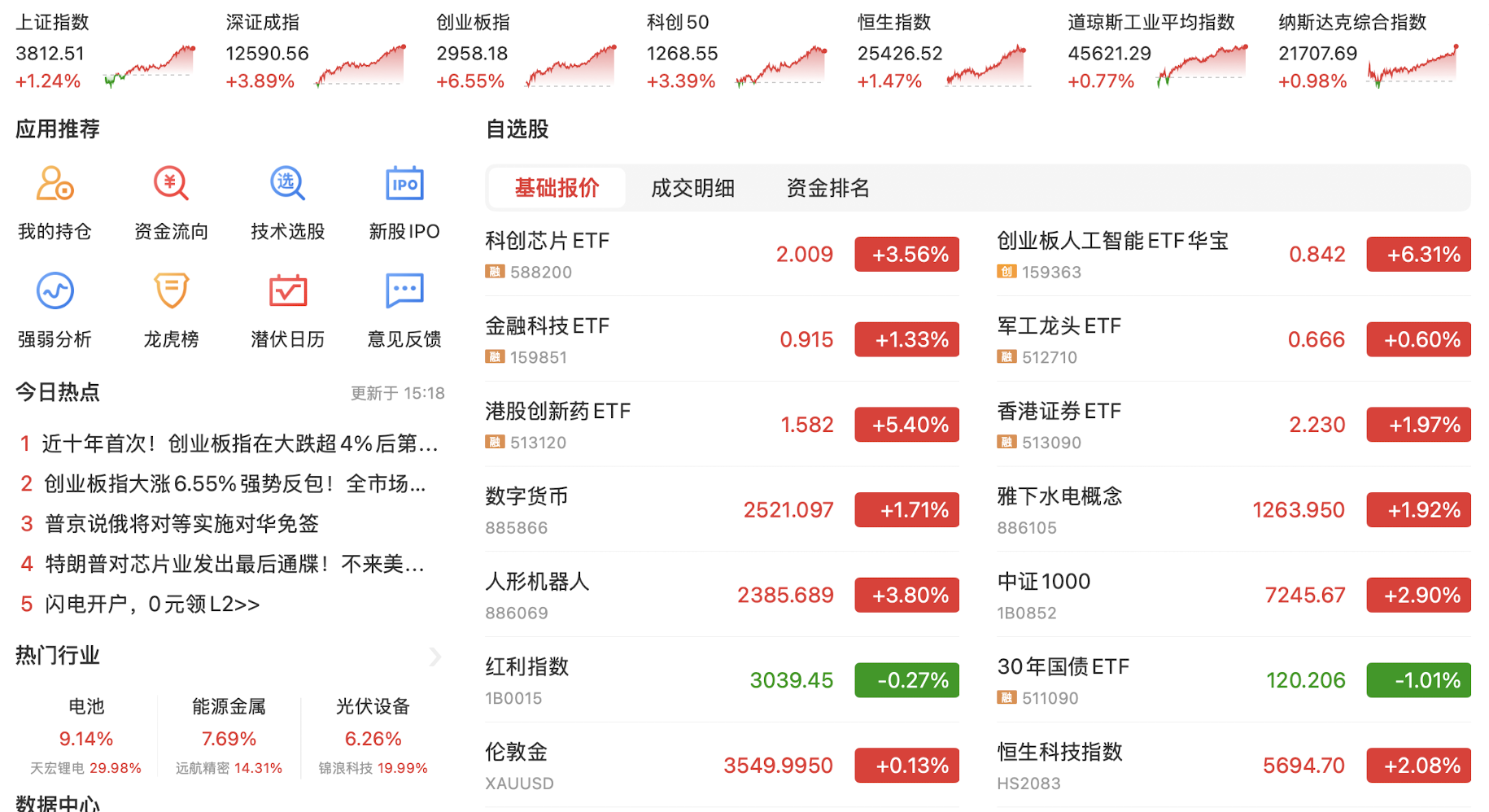Image resolution: width=1489 pixels, height=812 pixels.
Task: Open 新股IPO section
Action: pos(404,202)
